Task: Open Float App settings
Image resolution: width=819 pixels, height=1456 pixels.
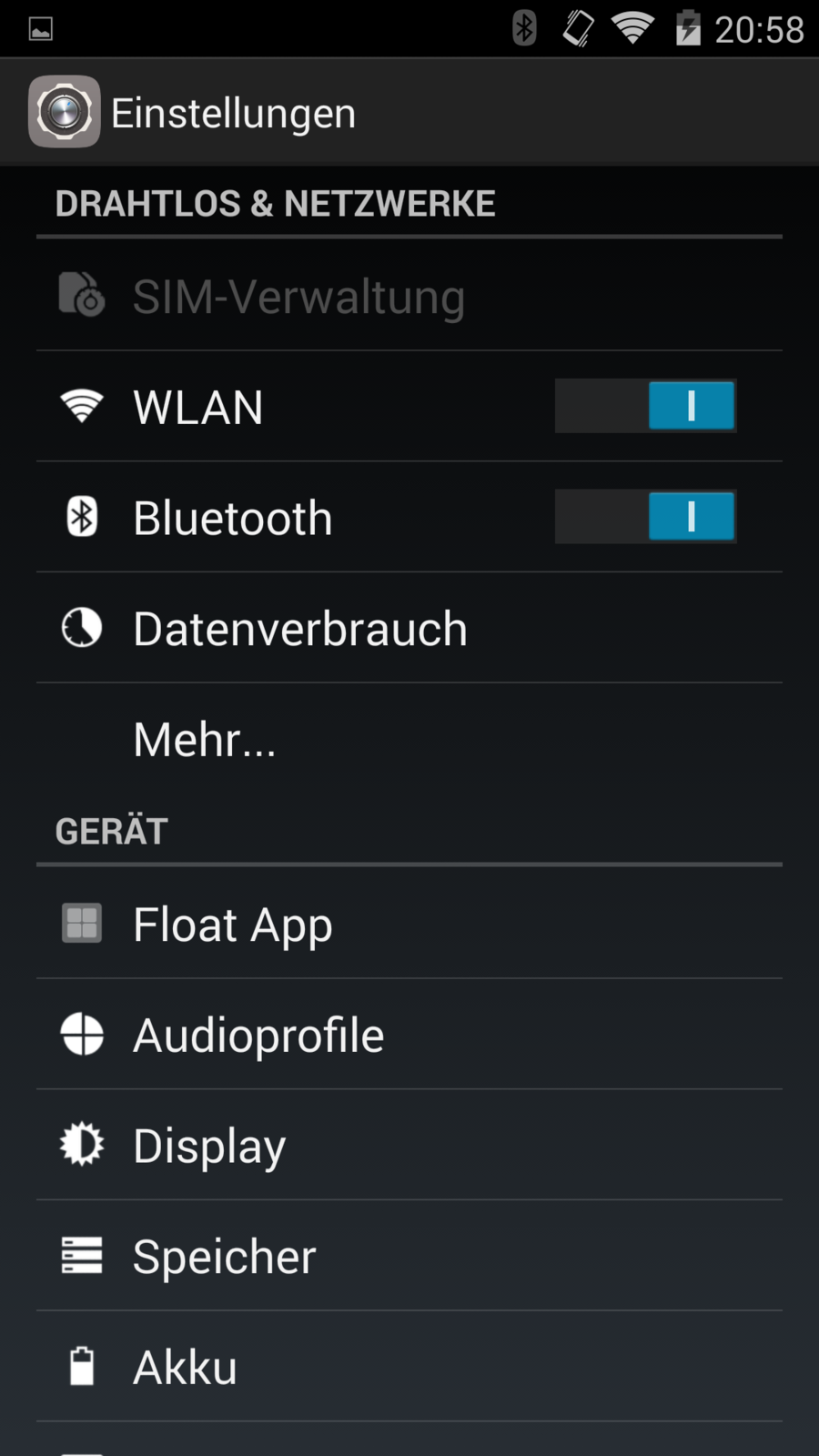Action: 233,925
